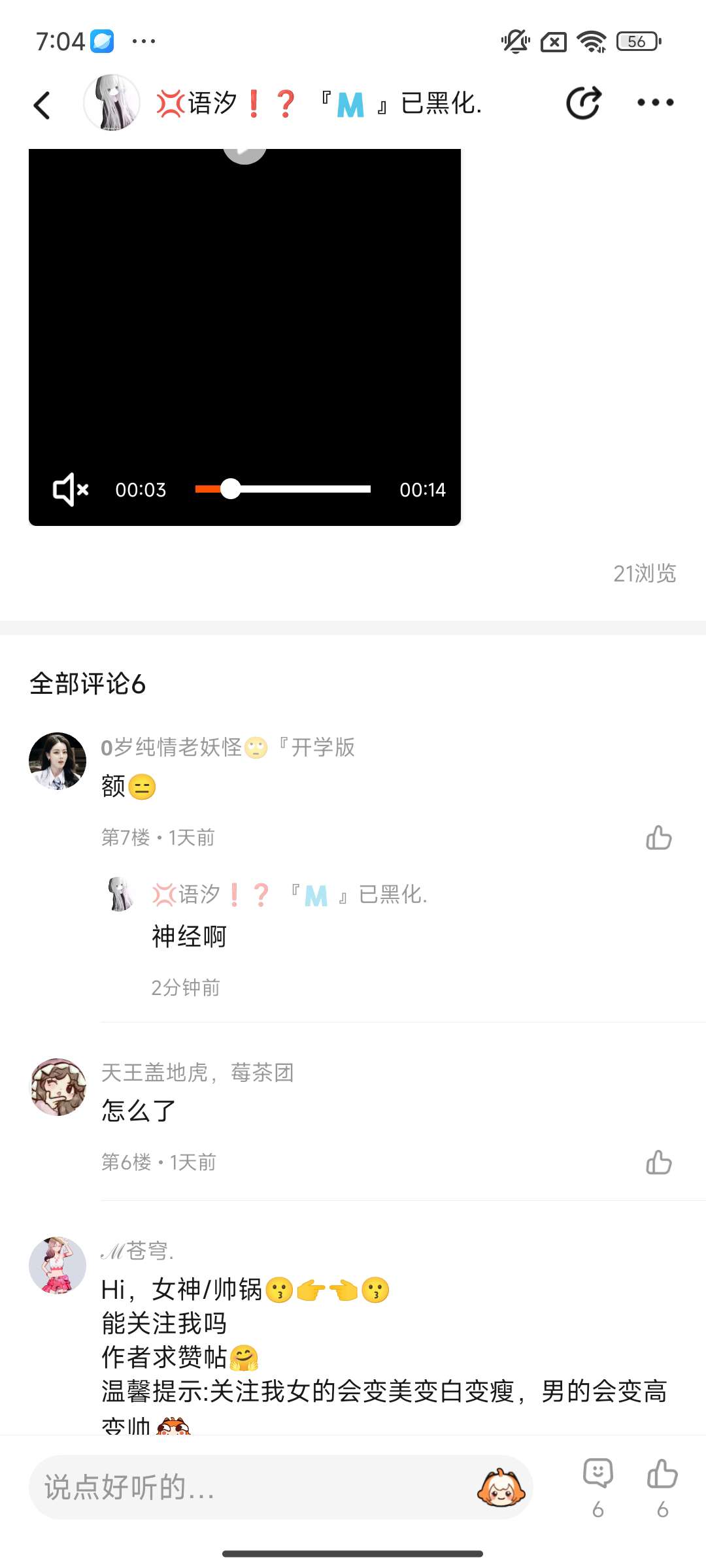Screen dimensions: 706x1568
Task: Open avatar of 𝓜苍穹.
Action: 58,1266
